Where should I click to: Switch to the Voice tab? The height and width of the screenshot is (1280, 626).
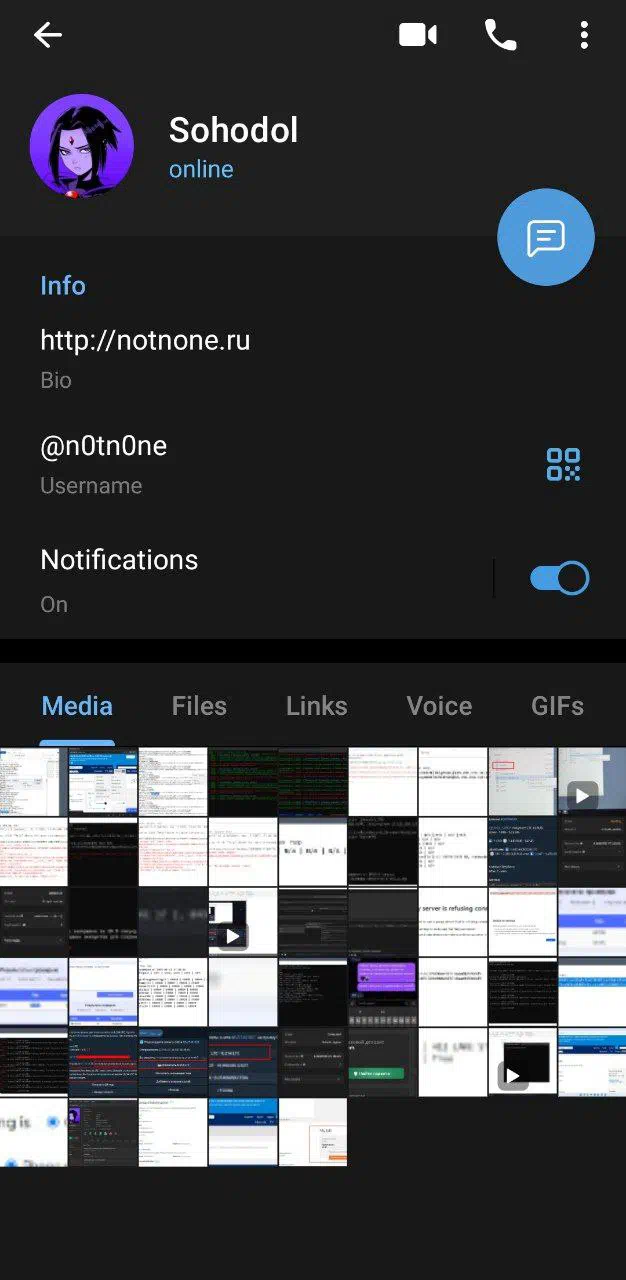439,706
